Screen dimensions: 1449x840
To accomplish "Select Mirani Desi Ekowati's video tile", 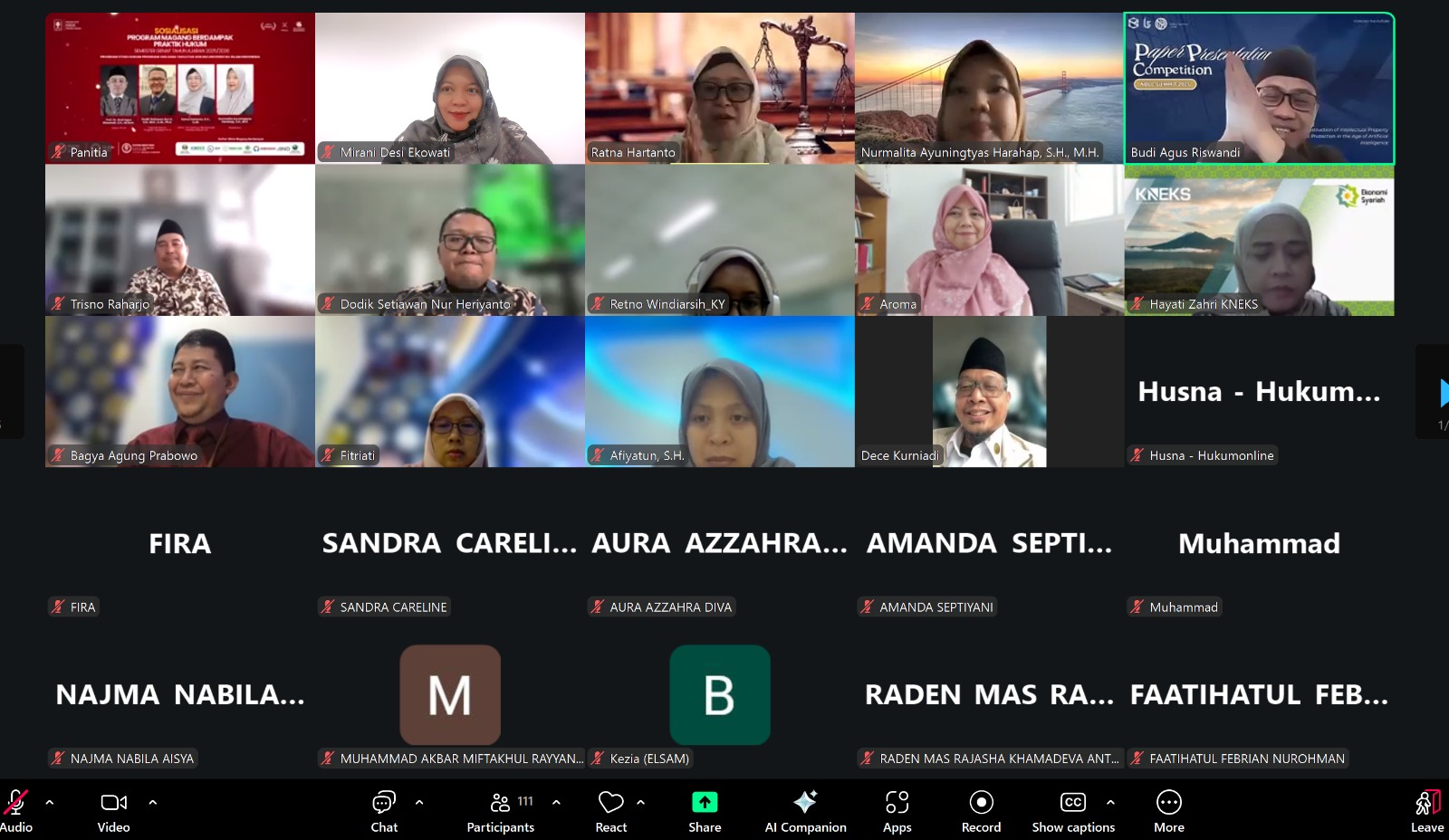I will 450,88.
